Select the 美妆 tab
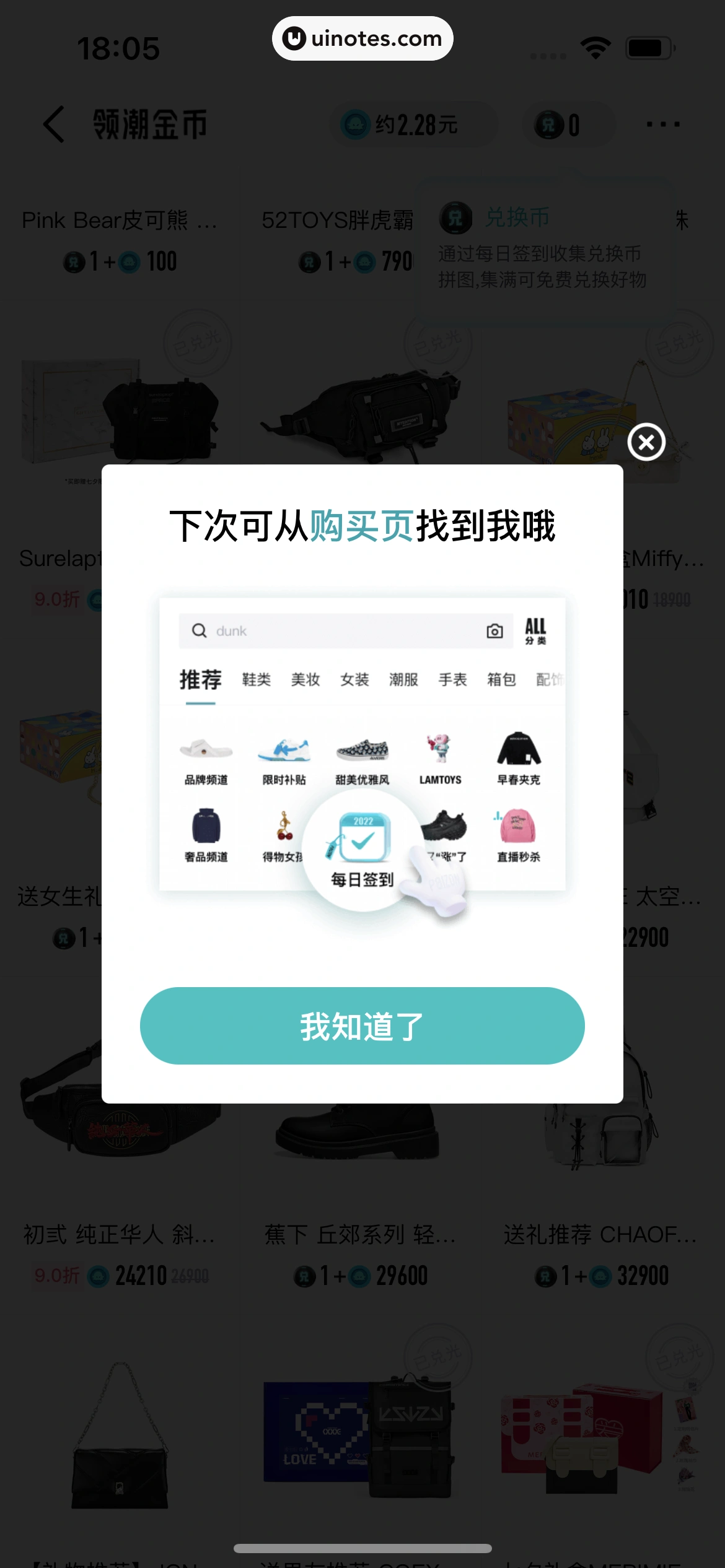The height and width of the screenshot is (1568, 725). pos(304,679)
